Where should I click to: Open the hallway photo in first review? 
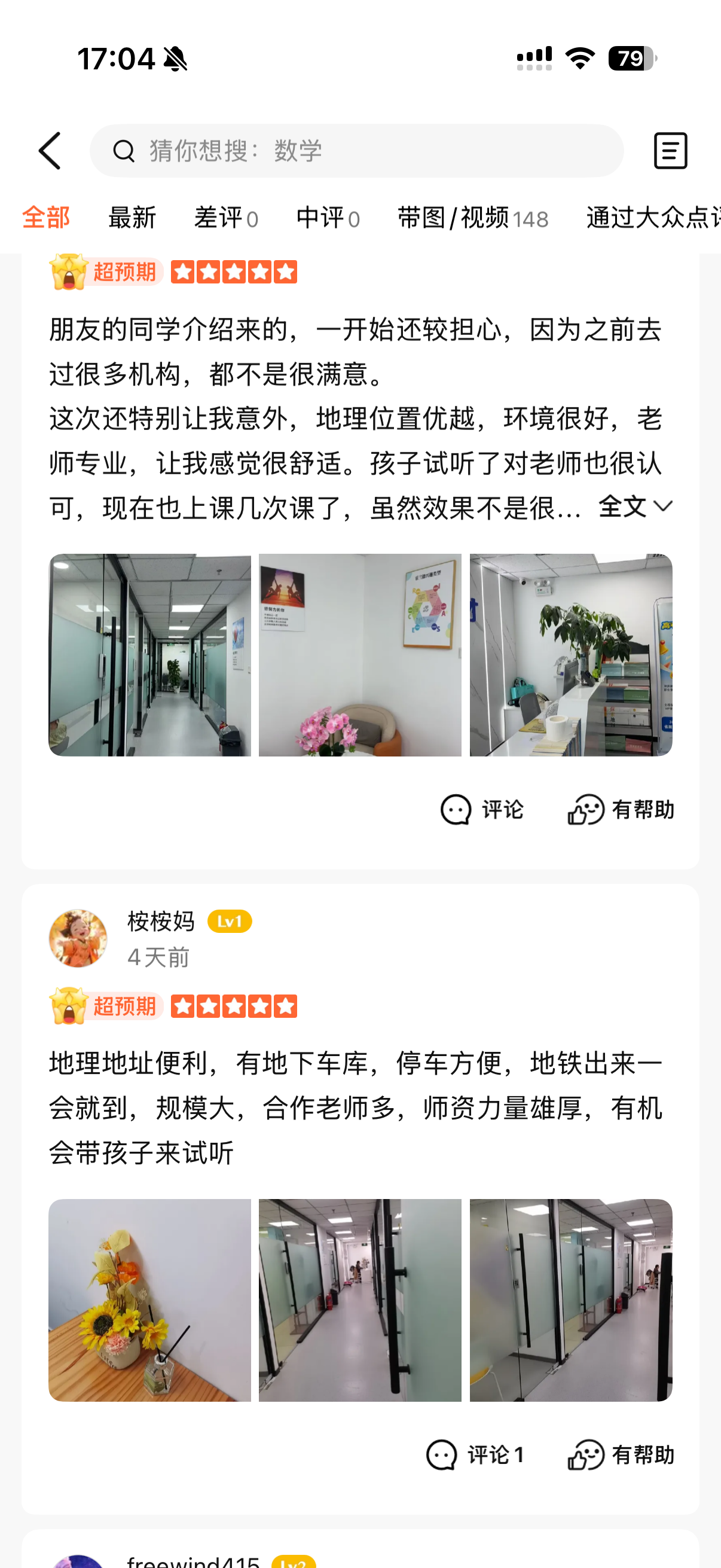(149, 654)
